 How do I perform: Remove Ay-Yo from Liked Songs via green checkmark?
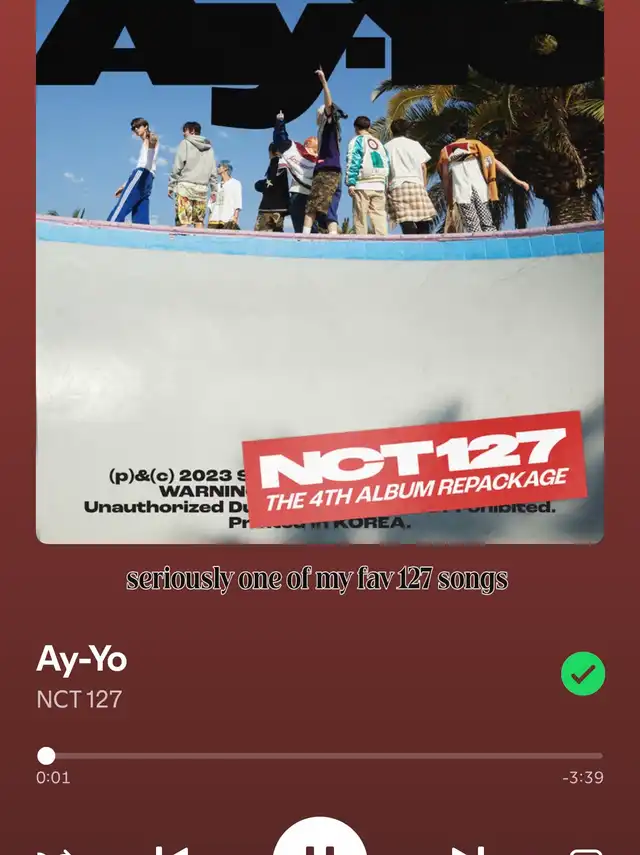(583, 674)
